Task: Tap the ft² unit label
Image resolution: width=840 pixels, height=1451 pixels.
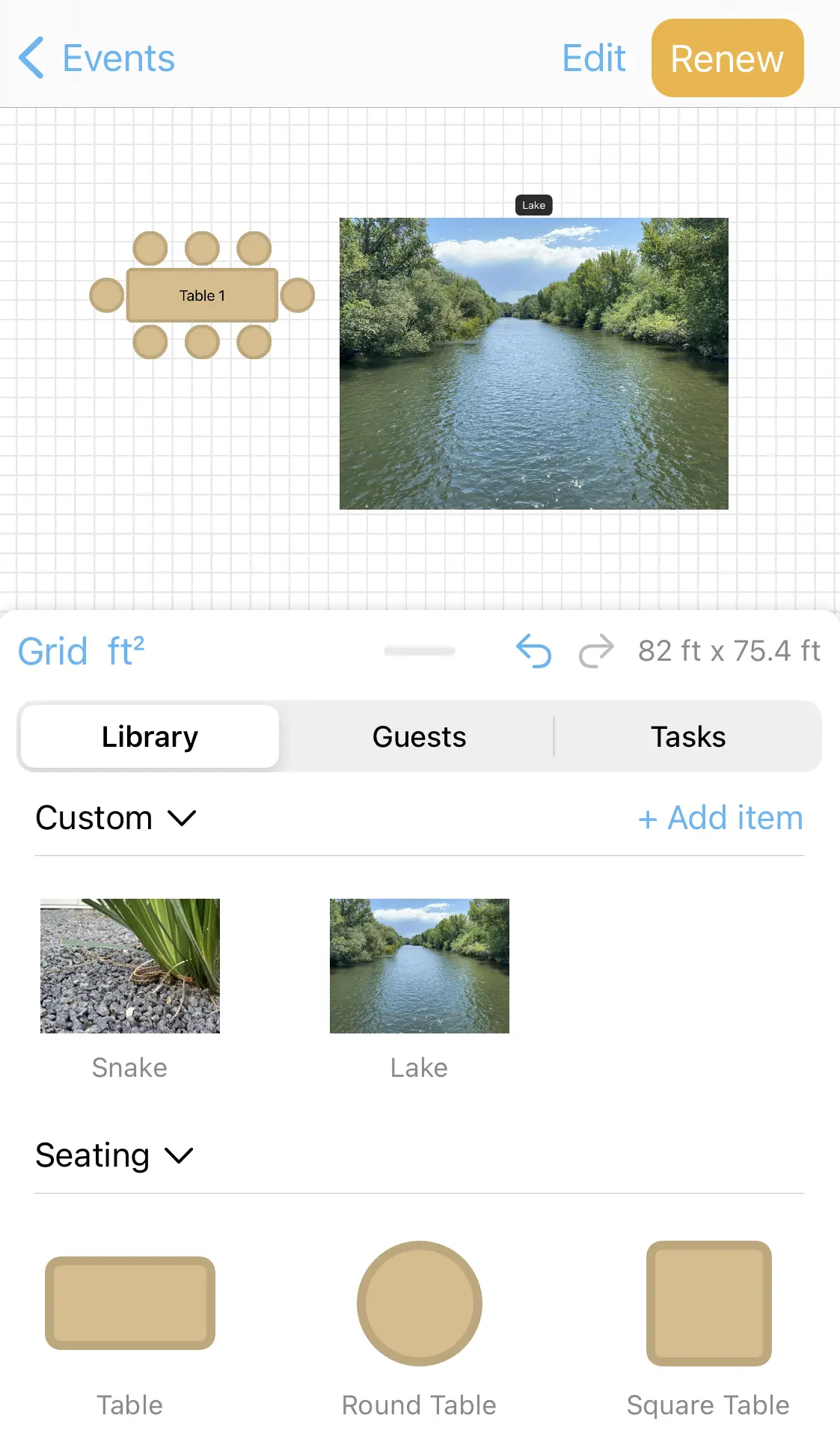Action: pyautogui.click(x=126, y=650)
